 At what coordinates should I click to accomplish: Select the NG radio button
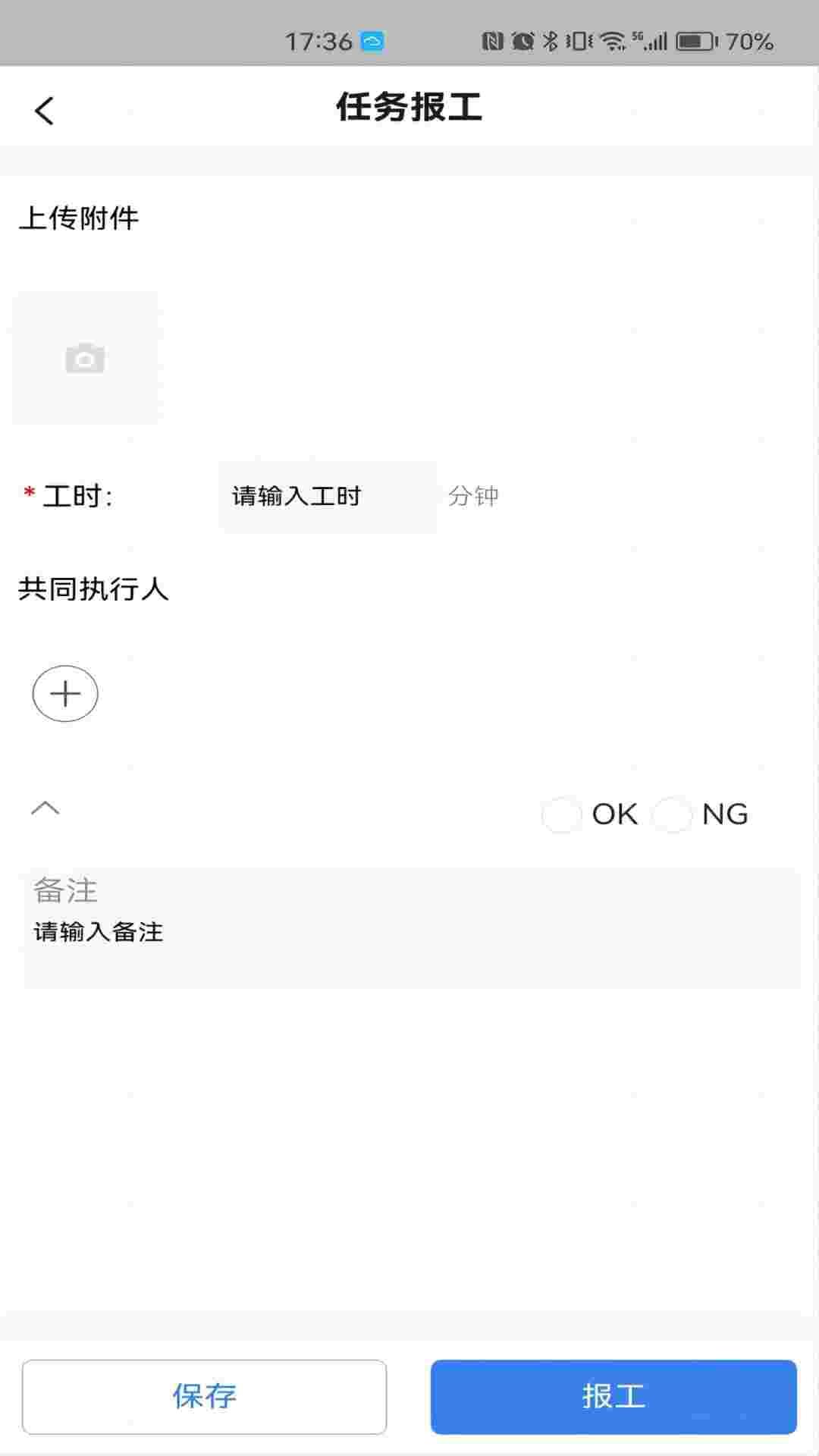673,816
